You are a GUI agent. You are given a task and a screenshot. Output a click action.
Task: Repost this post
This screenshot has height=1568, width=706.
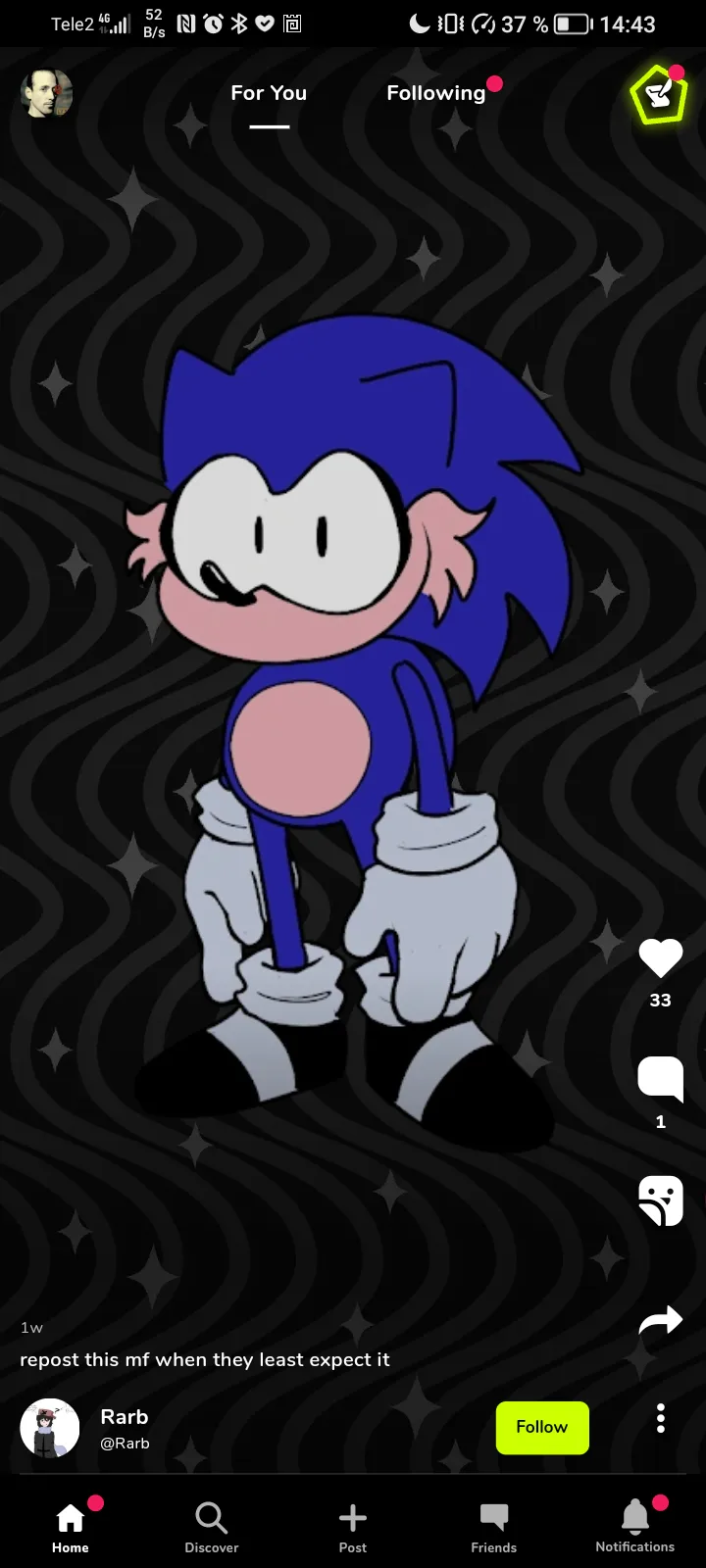660,1200
